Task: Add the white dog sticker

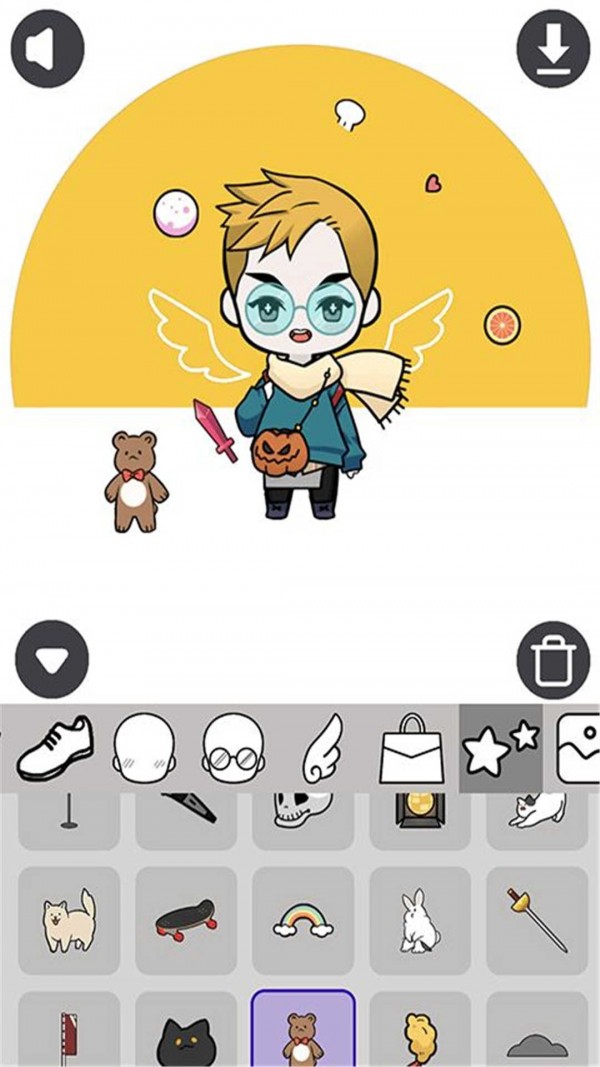Action: coord(69,917)
